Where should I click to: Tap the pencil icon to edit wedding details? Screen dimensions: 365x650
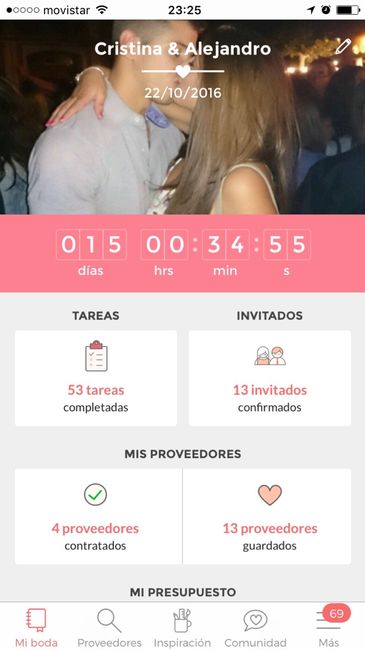pyautogui.click(x=343, y=46)
